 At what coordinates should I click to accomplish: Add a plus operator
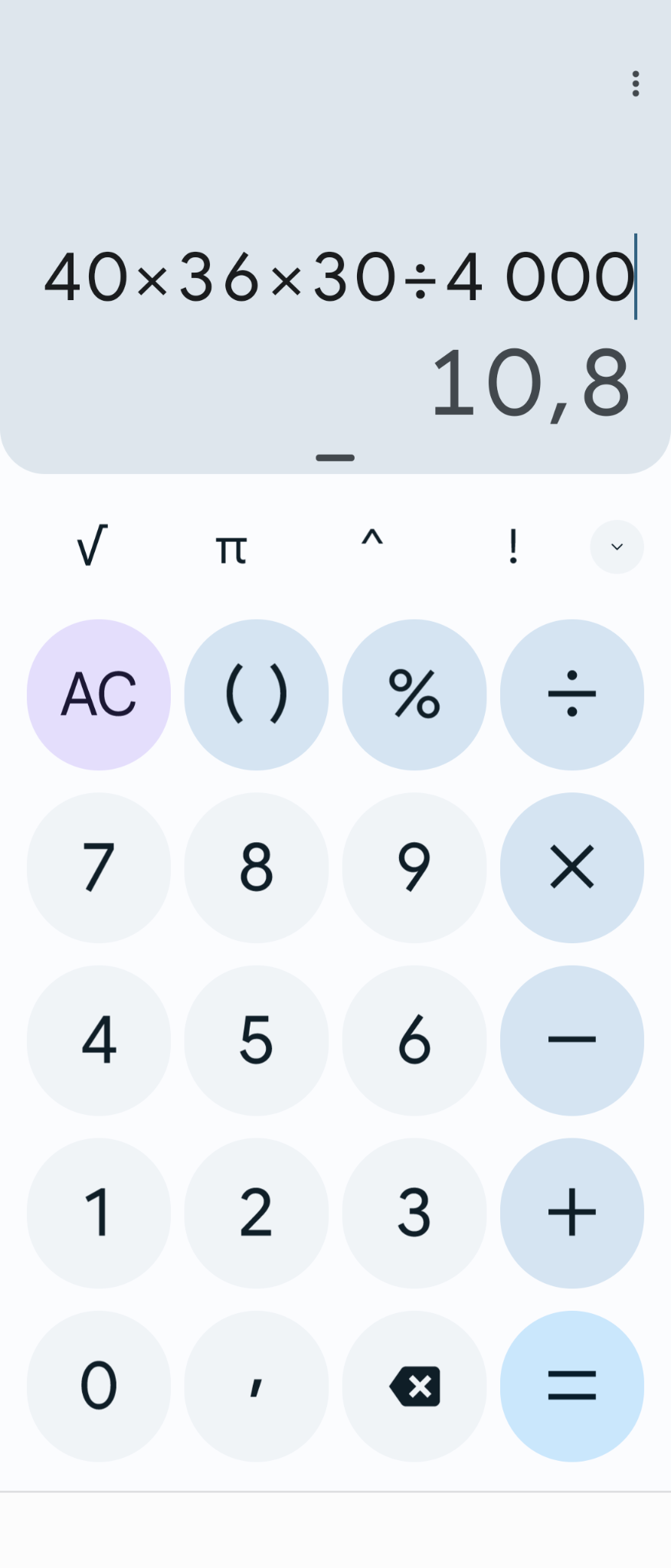571,1213
